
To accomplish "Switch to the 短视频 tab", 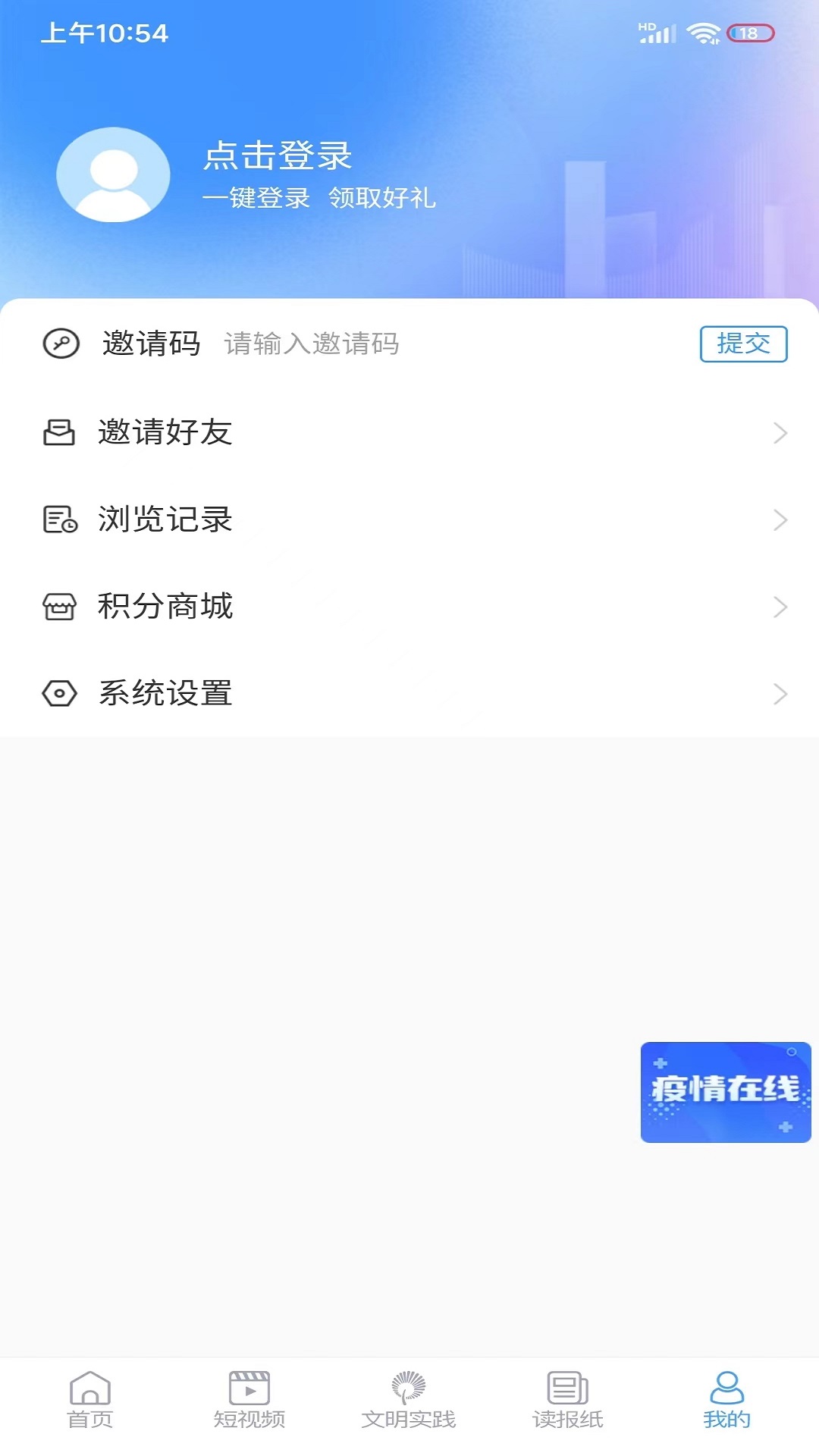I will point(249,1400).
